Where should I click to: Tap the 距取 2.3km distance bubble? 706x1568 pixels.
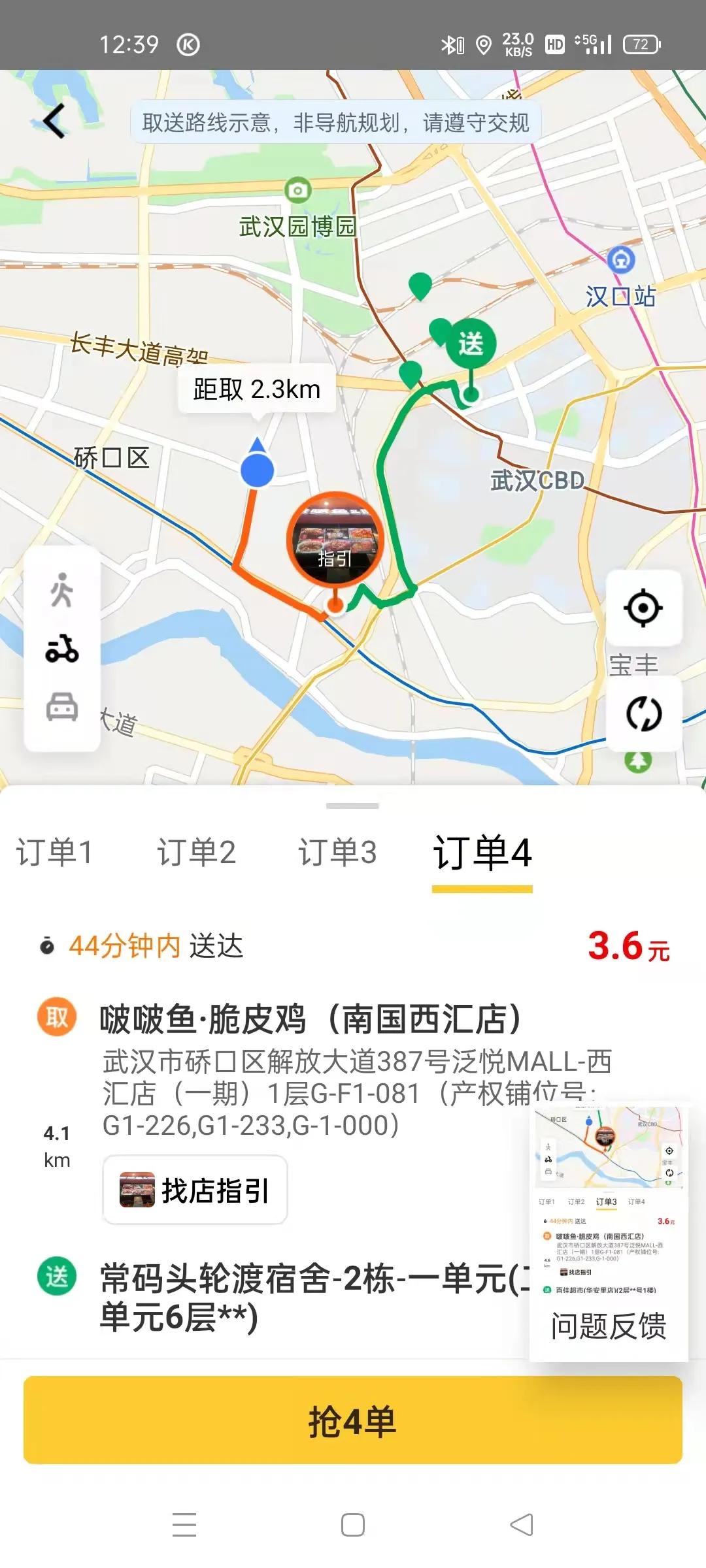pyautogui.click(x=256, y=390)
